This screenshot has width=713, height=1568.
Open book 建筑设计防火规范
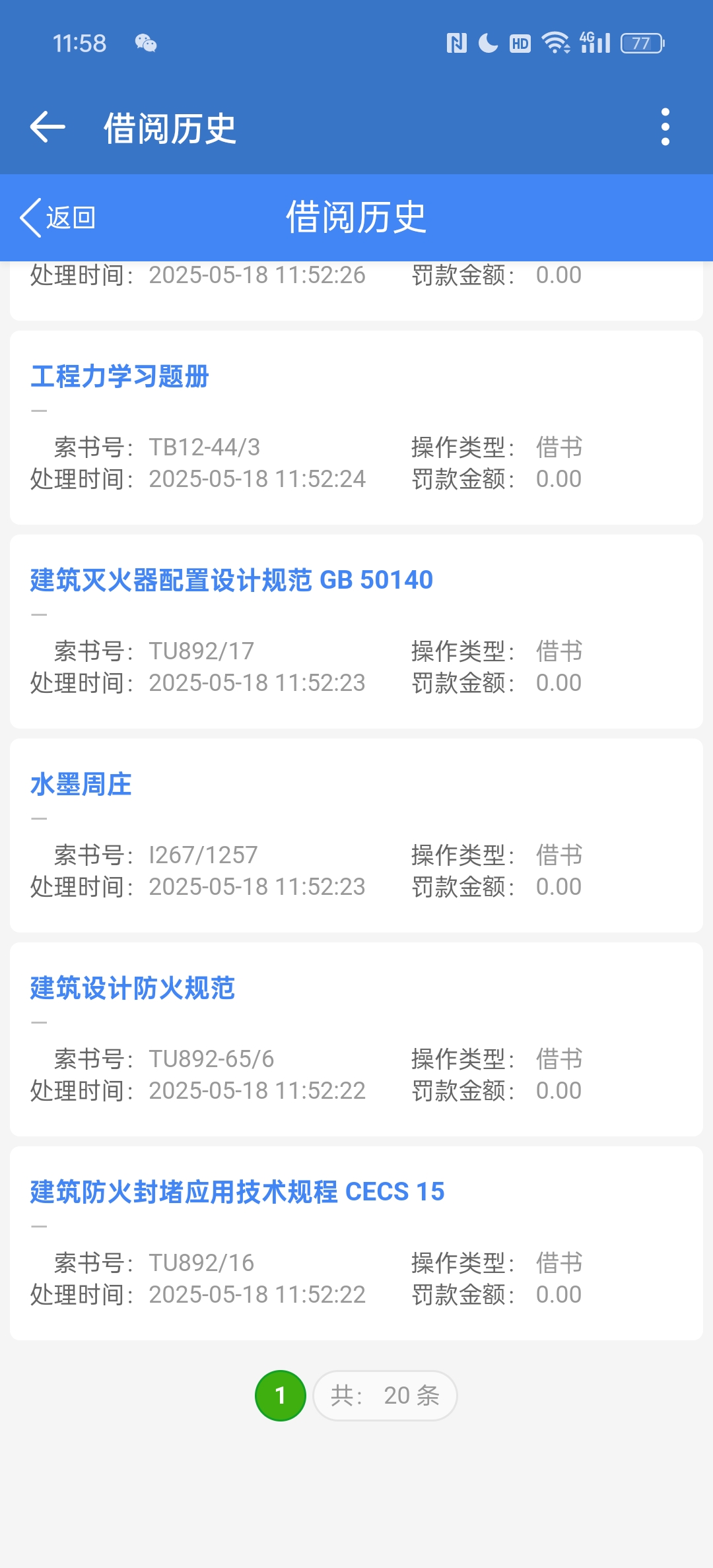pyautogui.click(x=132, y=988)
